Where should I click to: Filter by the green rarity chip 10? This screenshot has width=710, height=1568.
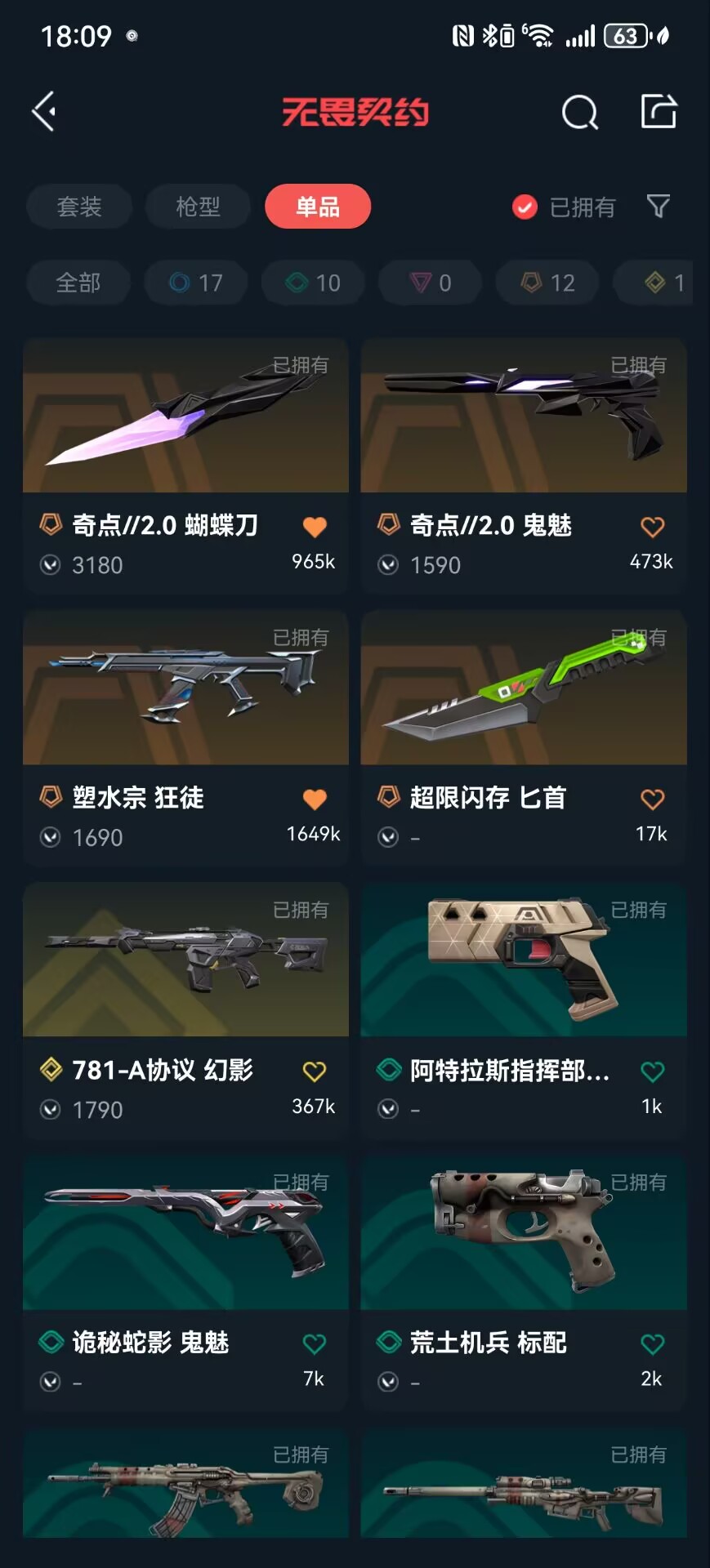(x=313, y=283)
